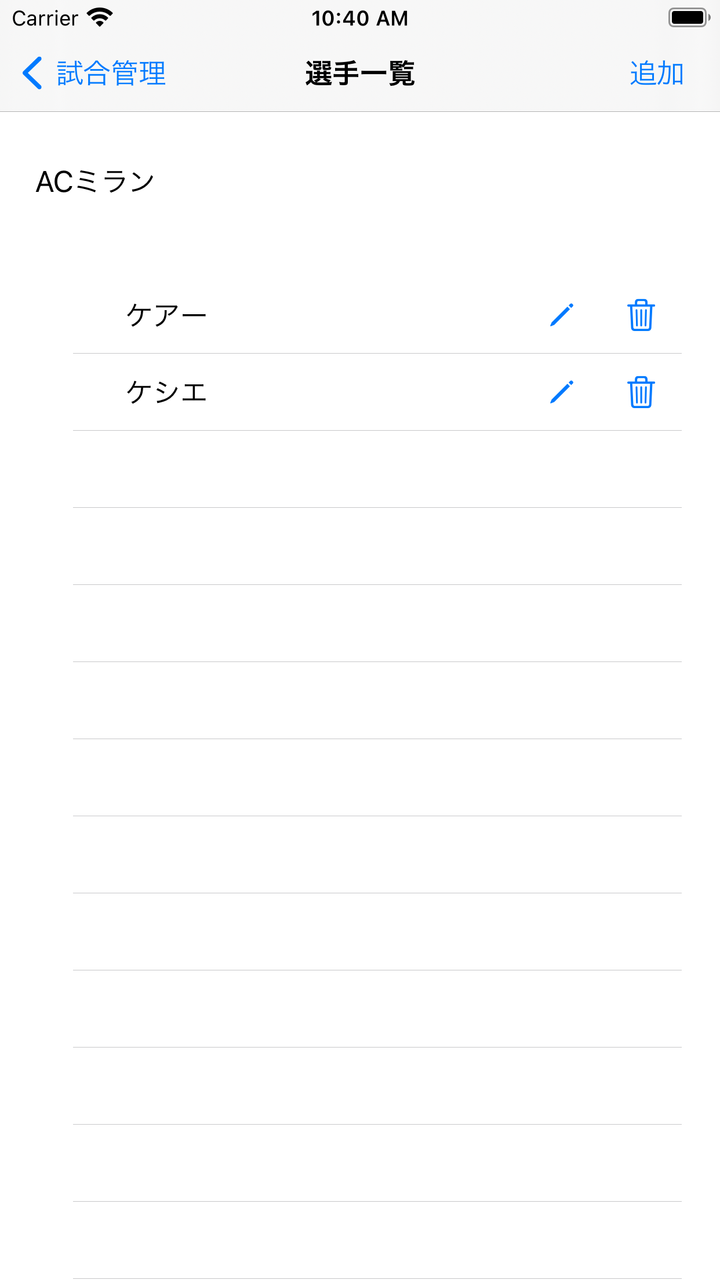Tap 追加 to add a player

(x=656, y=73)
